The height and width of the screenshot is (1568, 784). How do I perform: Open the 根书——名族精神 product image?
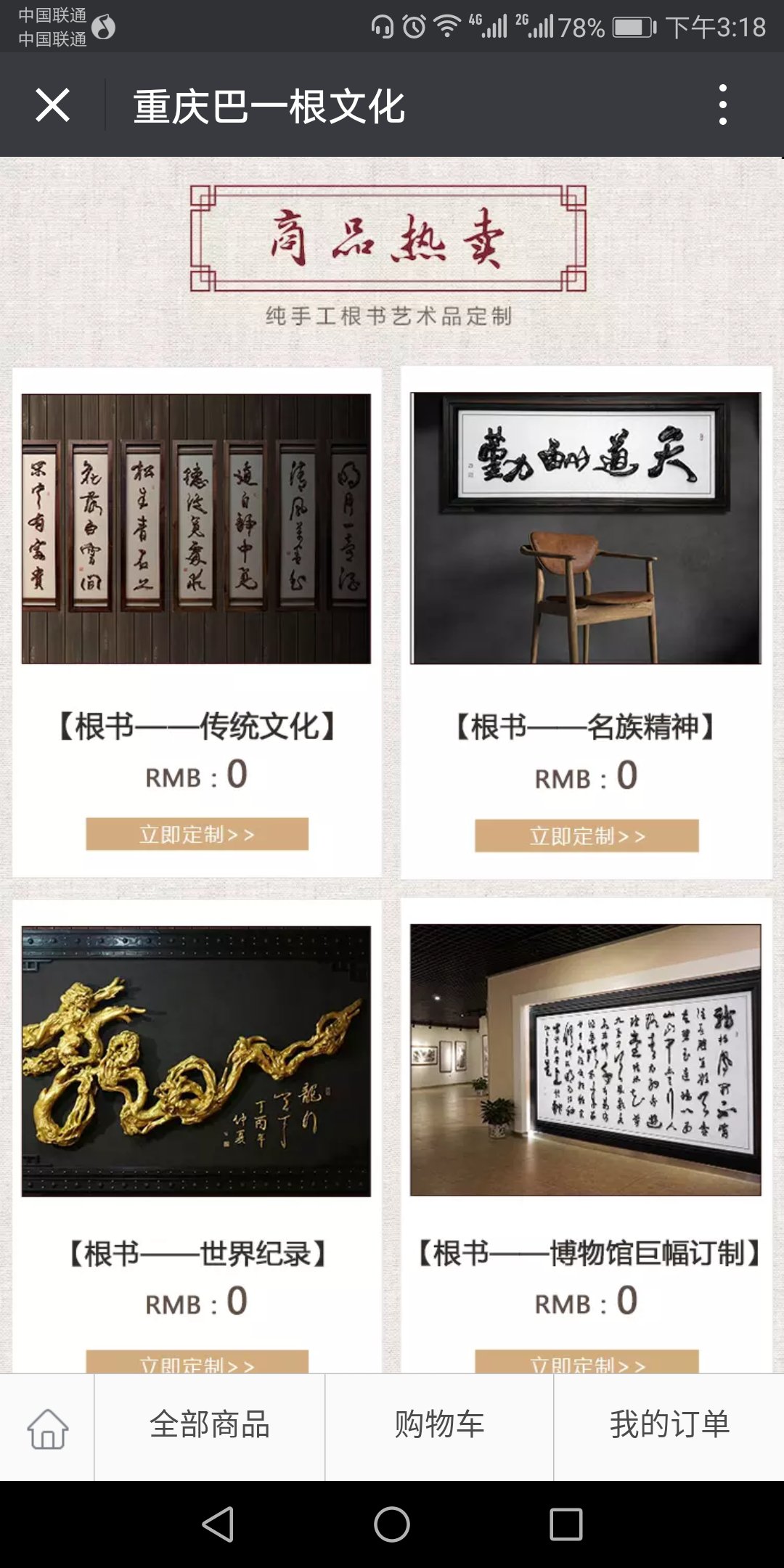(585, 528)
